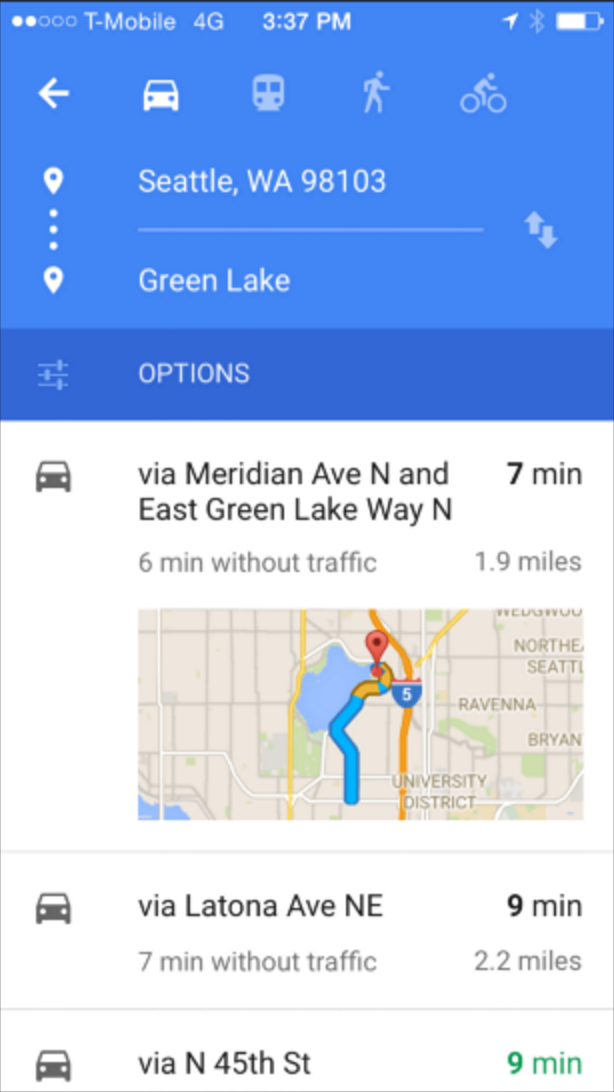Select route via Latona Ave NE
The image size is (614, 1092).
307,931
